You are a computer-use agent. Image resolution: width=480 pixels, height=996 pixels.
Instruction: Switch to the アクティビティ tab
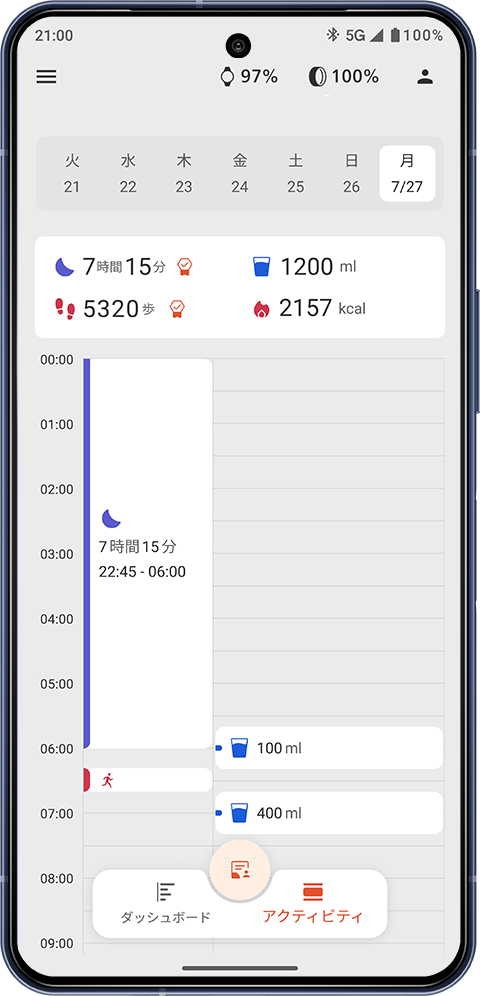pos(313,903)
